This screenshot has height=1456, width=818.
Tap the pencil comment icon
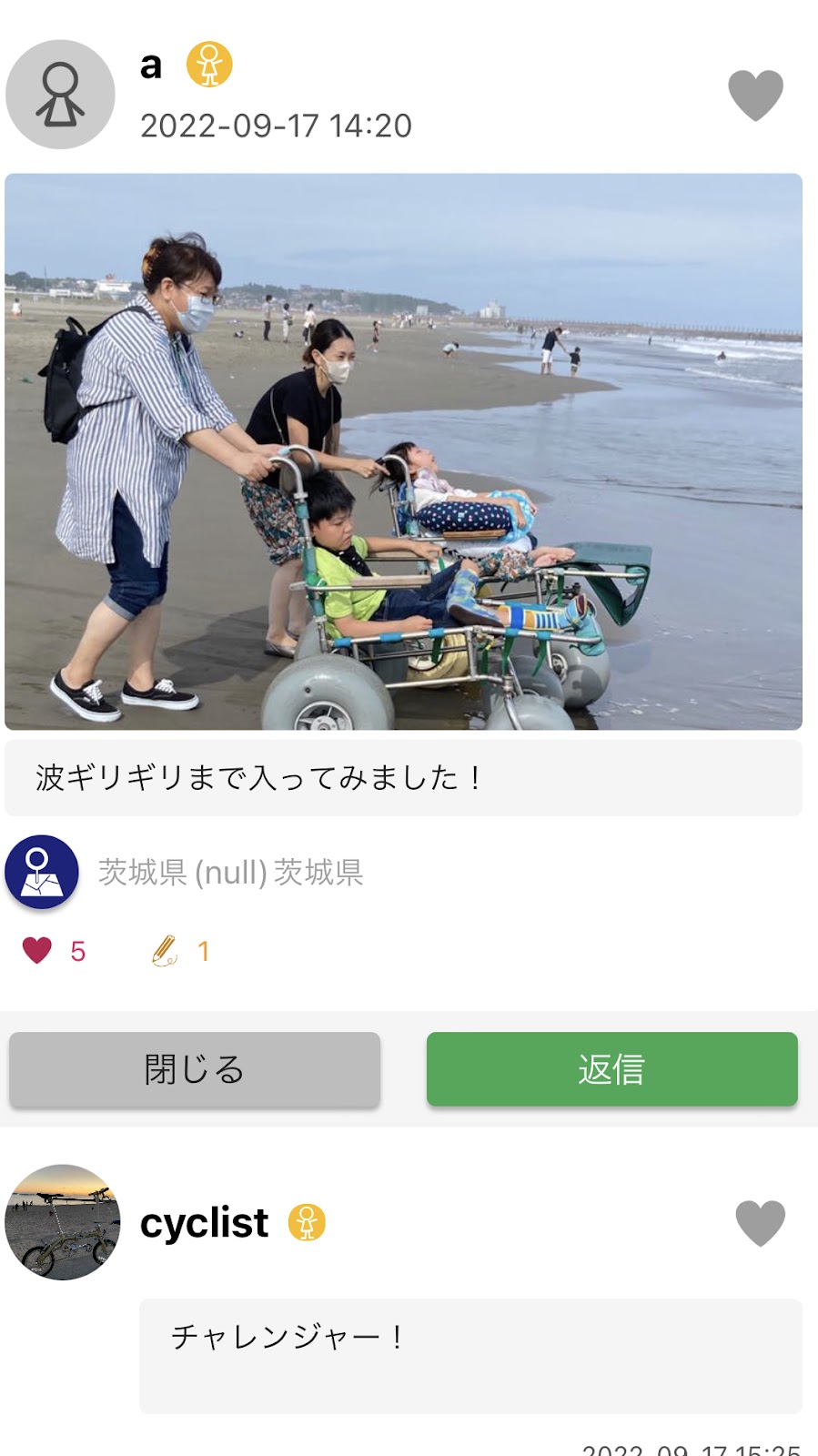tap(165, 951)
